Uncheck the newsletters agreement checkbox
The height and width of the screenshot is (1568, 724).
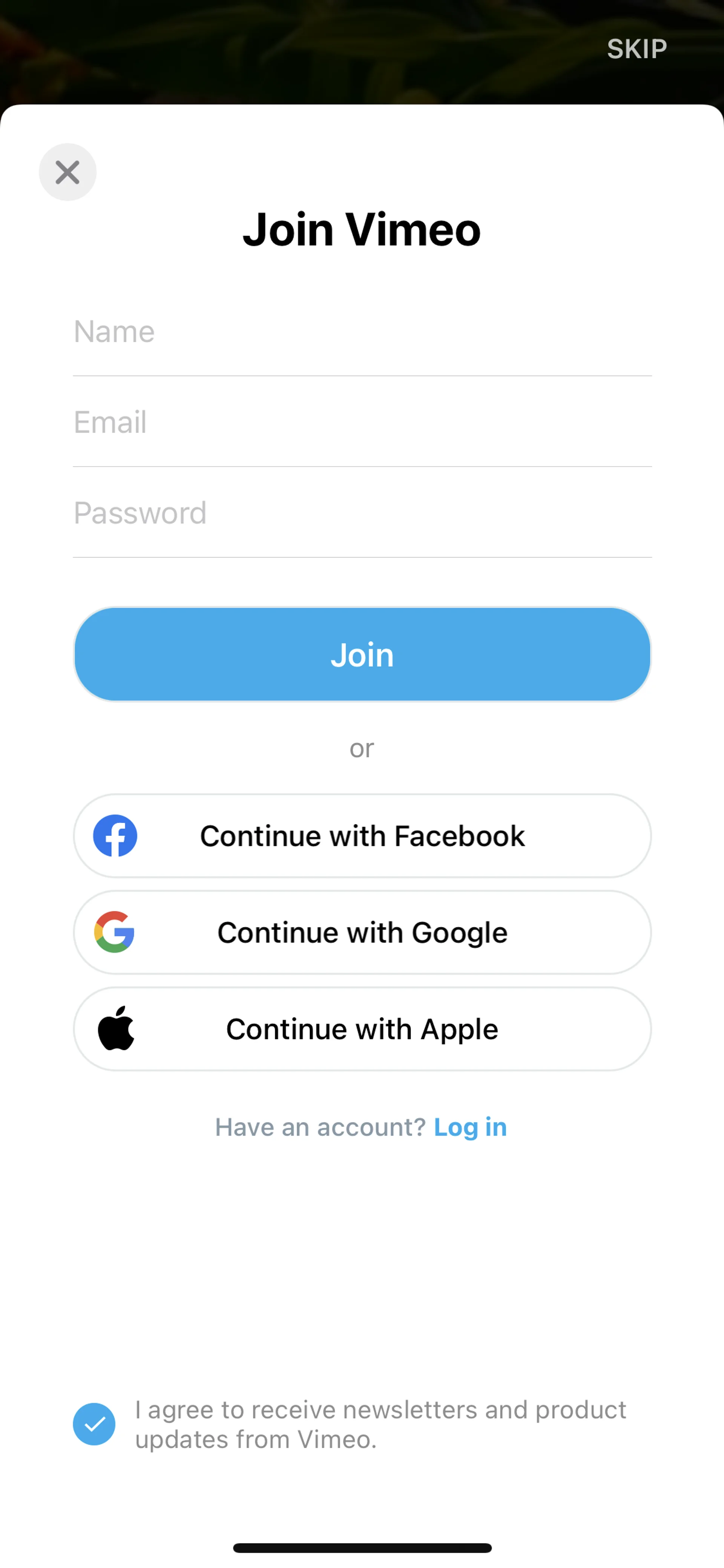(94, 1424)
